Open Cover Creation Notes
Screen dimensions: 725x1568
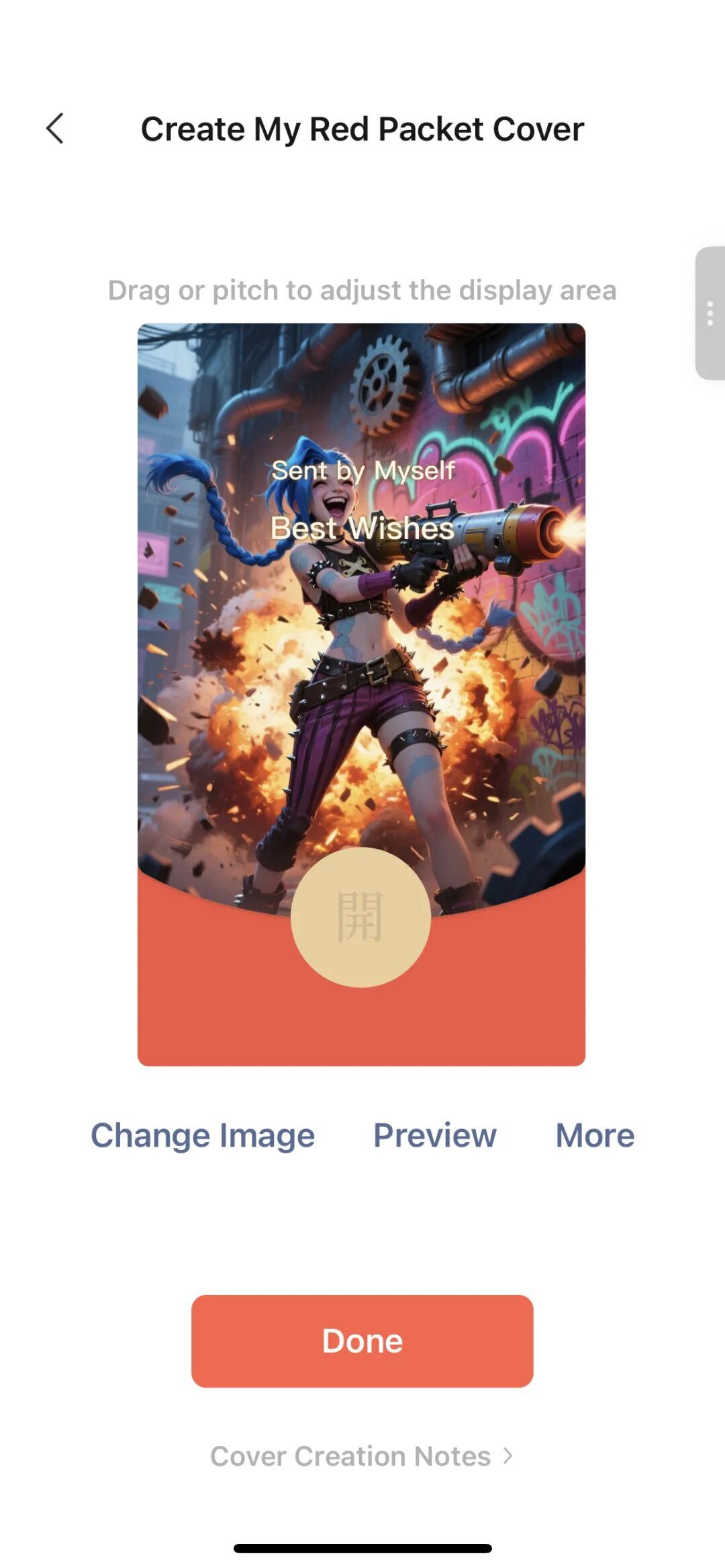[361, 1456]
